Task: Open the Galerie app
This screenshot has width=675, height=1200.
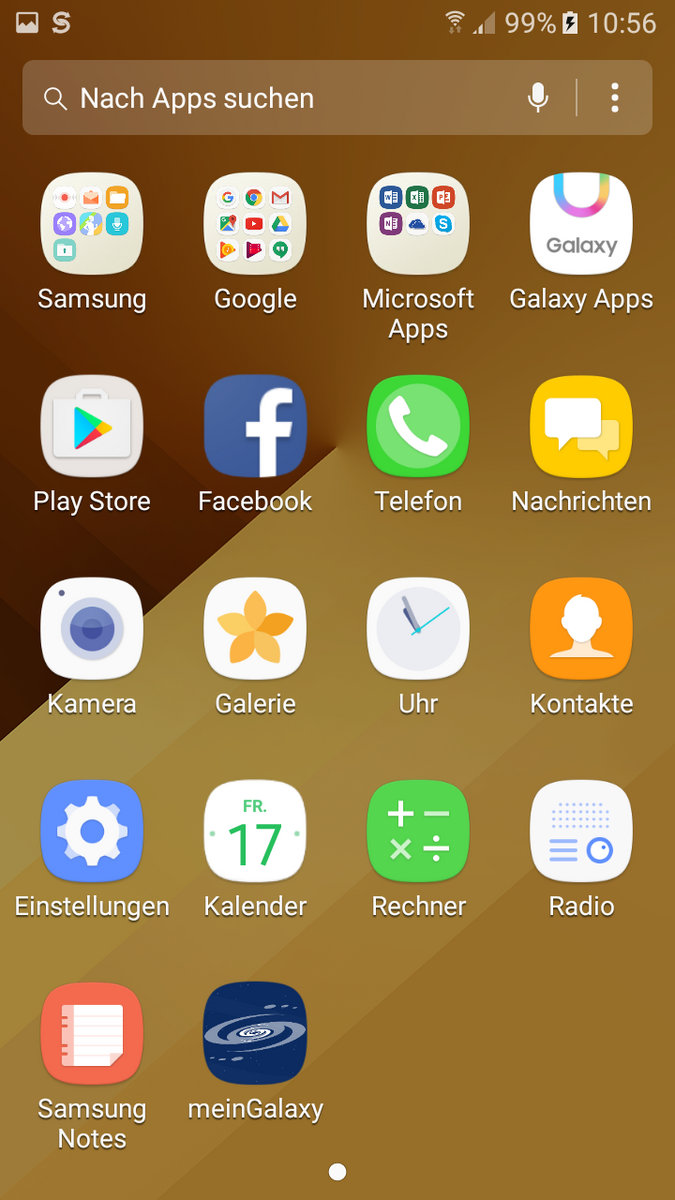Action: pyautogui.click(x=255, y=629)
